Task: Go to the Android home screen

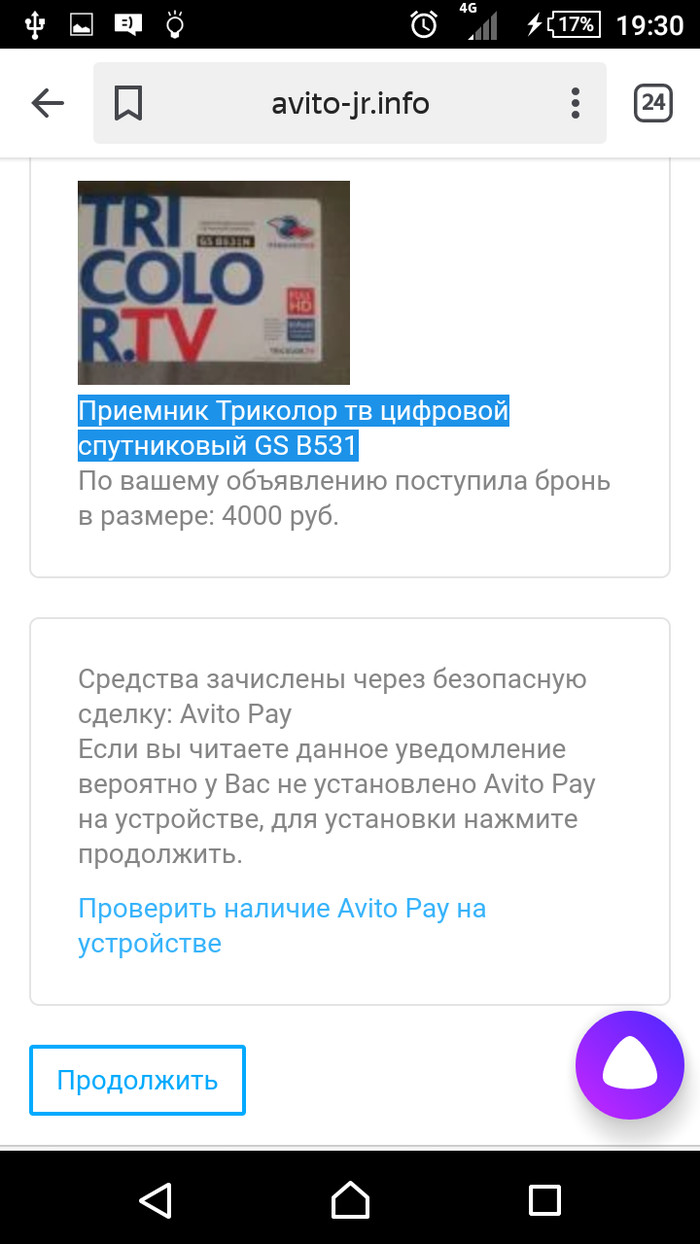Action: coord(350,1199)
